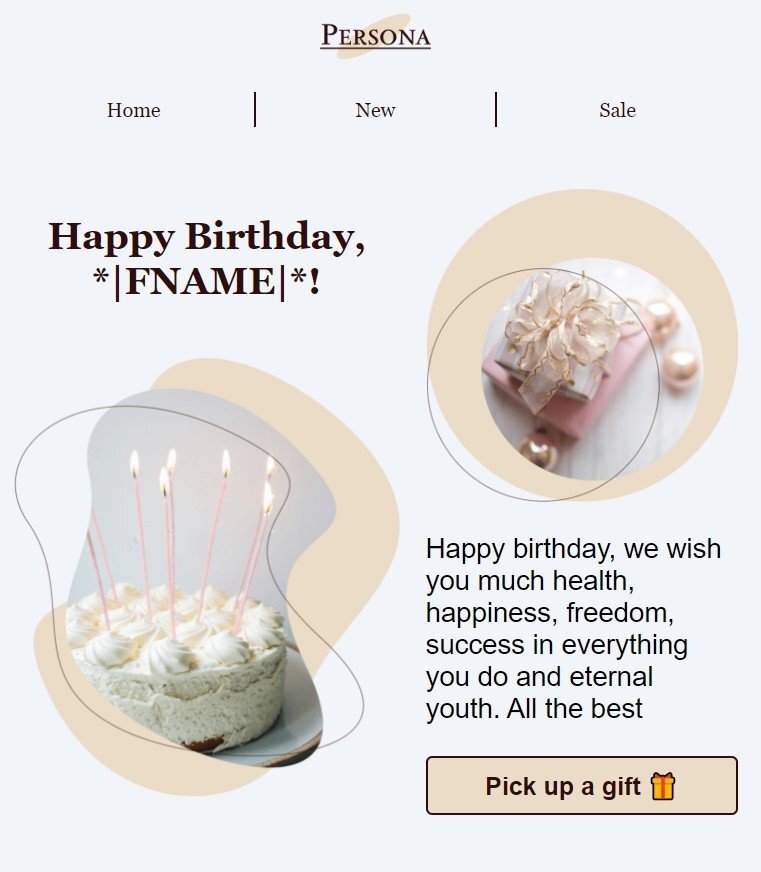Viewport: 761px width, 872px height.
Task: Open the Home link in the menu
Action: coord(133,110)
